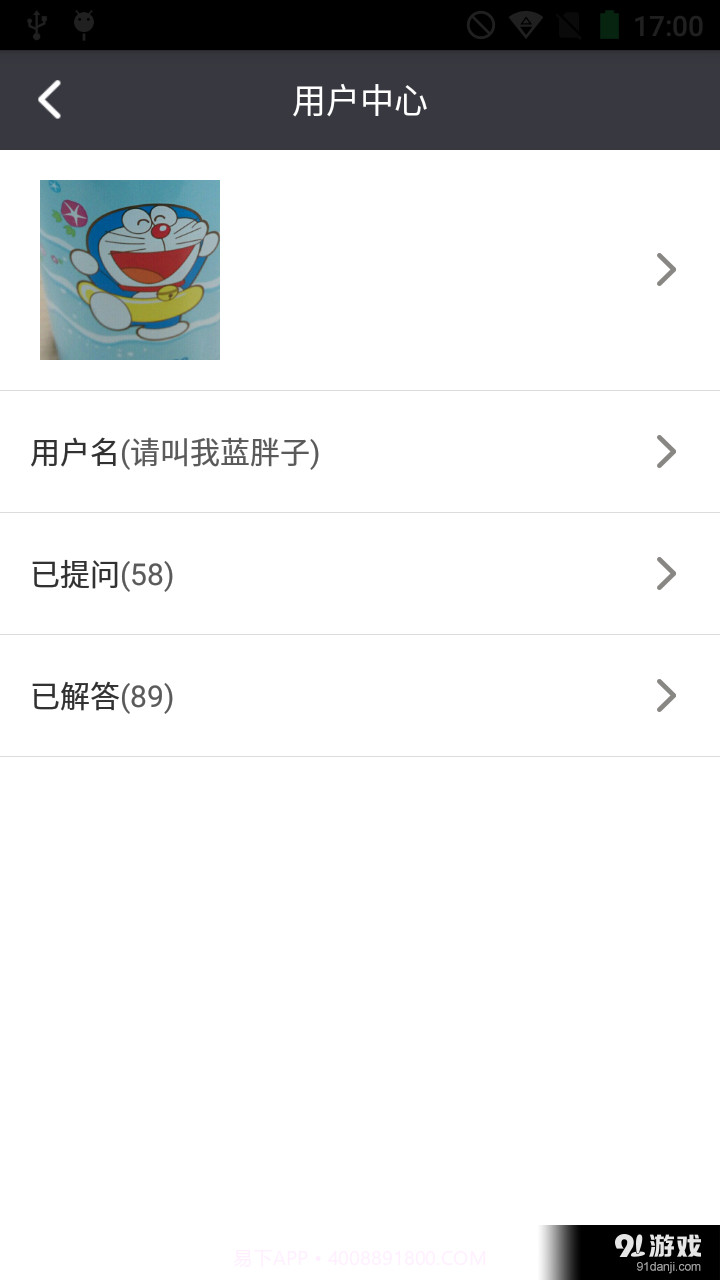Image resolution: width=720 pixels, height=1280 pixels.
Task: Click the 用户名(请叫我蓝胖子) row
Action: (360, 452)
